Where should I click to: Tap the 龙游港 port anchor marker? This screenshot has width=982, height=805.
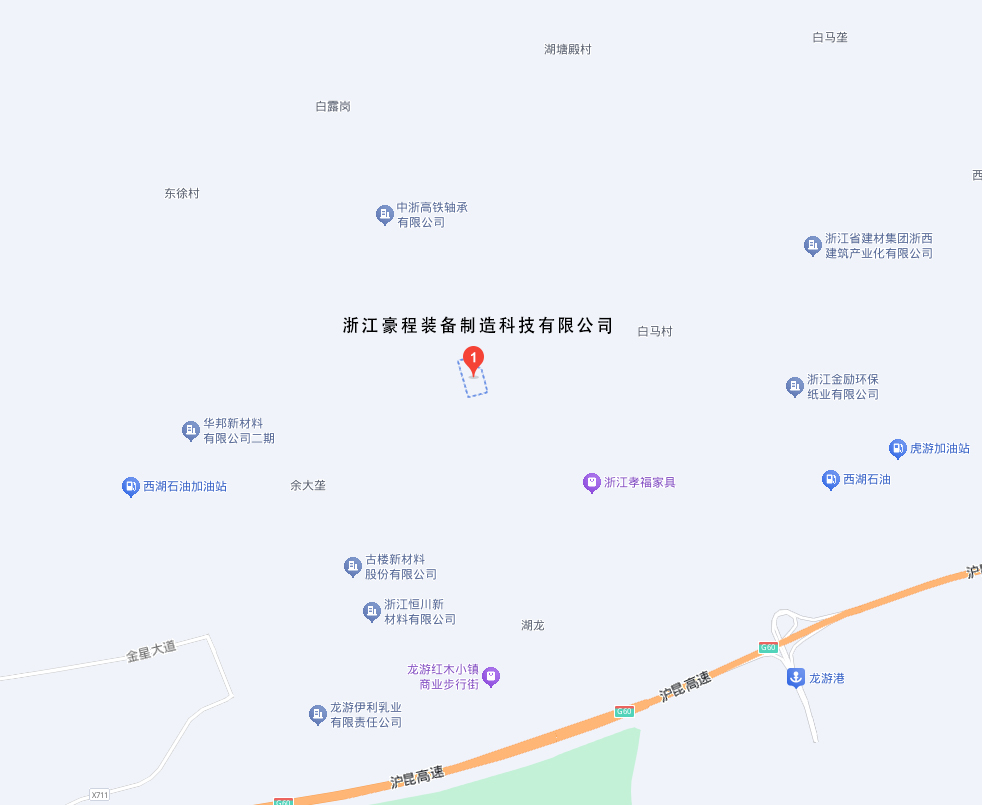tap(795, 678)
